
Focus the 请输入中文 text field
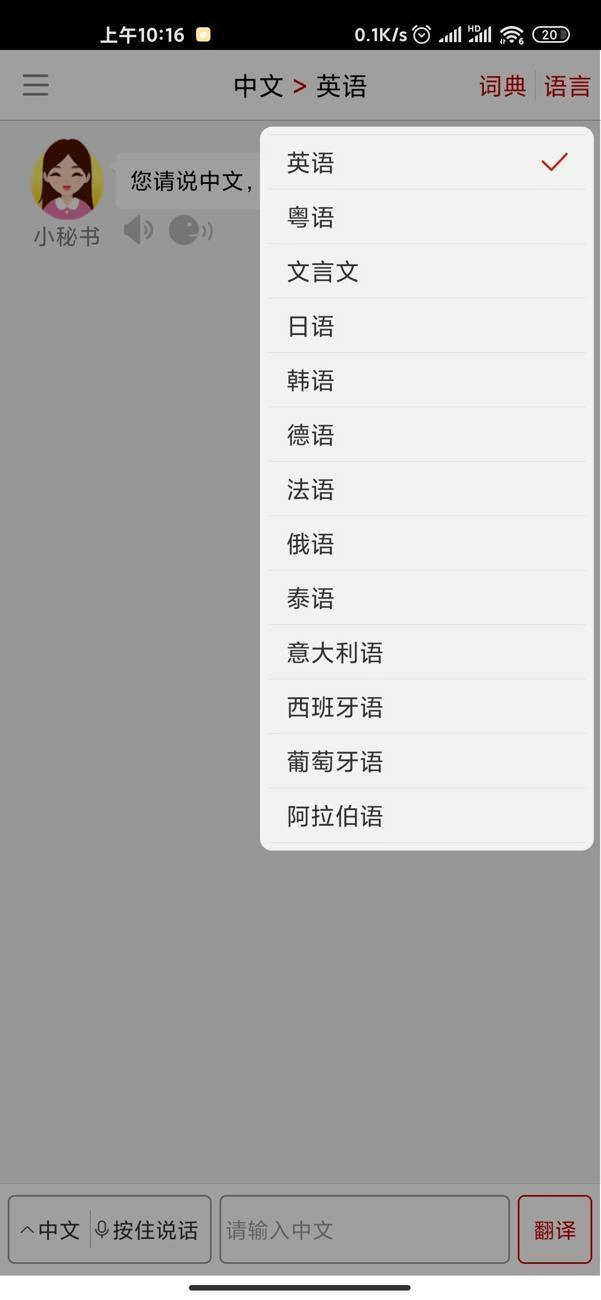click(x=365, y=1230)
